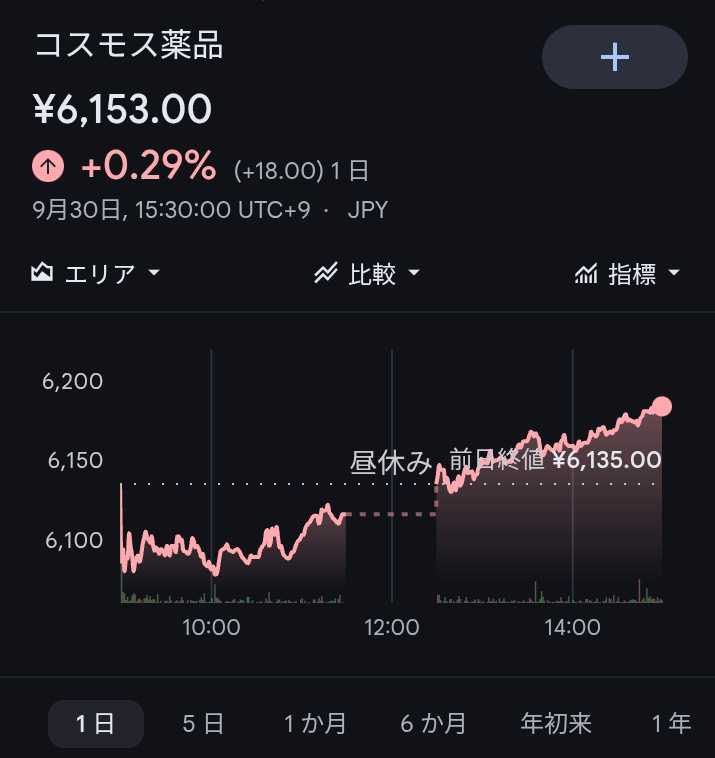Viewport: 715px width, 758px height.
Task: Add コスモス薬品 with the plus button
Action: point(614,57)
